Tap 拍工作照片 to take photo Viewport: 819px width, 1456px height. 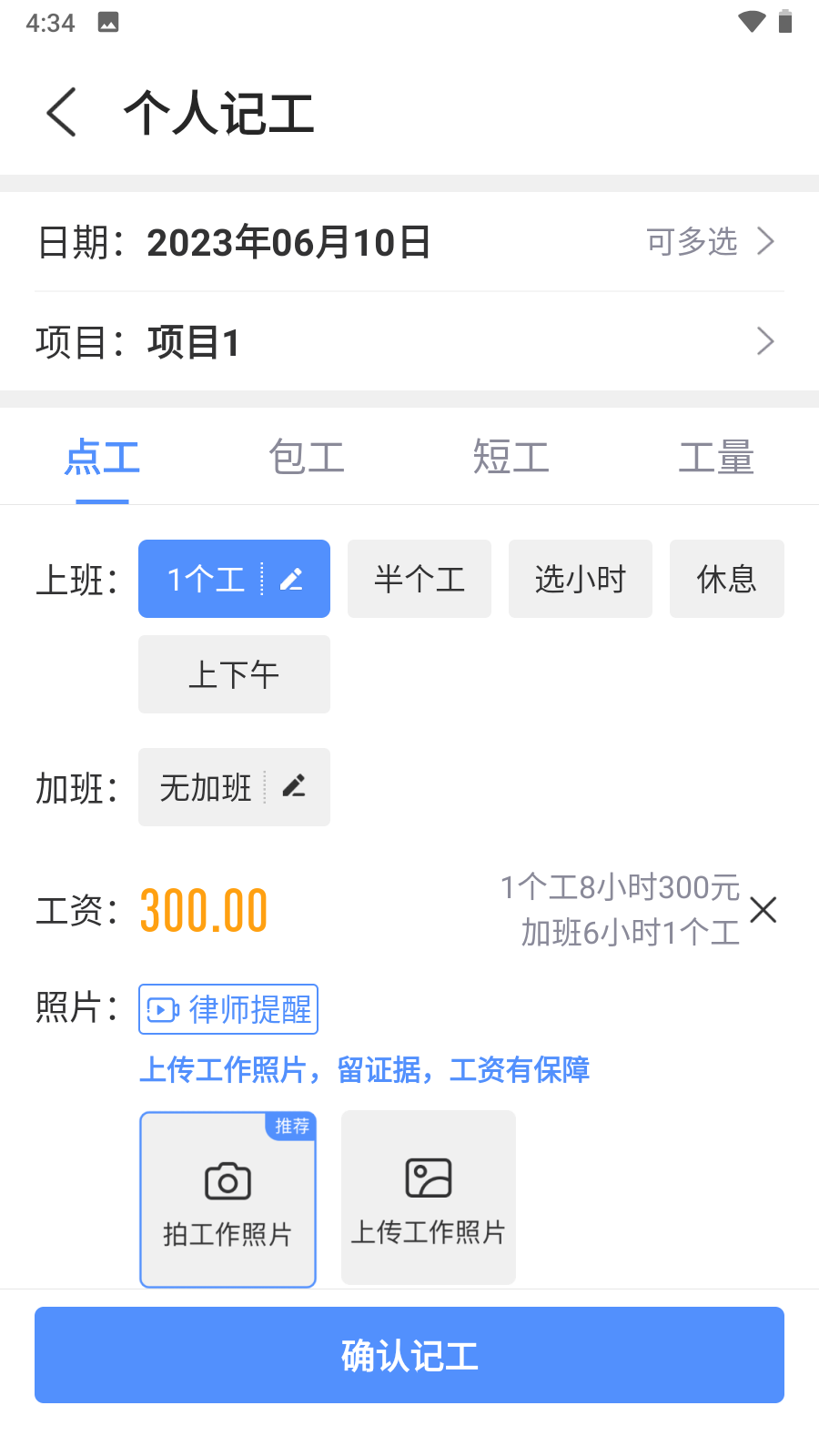tap(227, 1199)
